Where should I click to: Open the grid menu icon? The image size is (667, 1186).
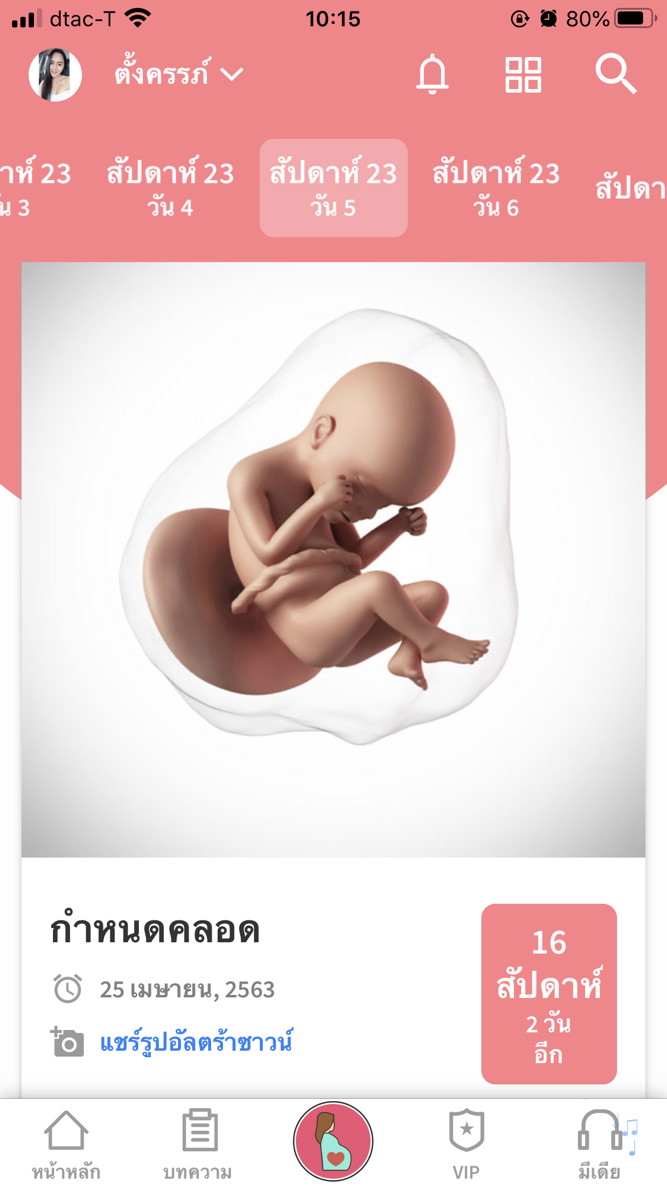(x=523, y=75)
